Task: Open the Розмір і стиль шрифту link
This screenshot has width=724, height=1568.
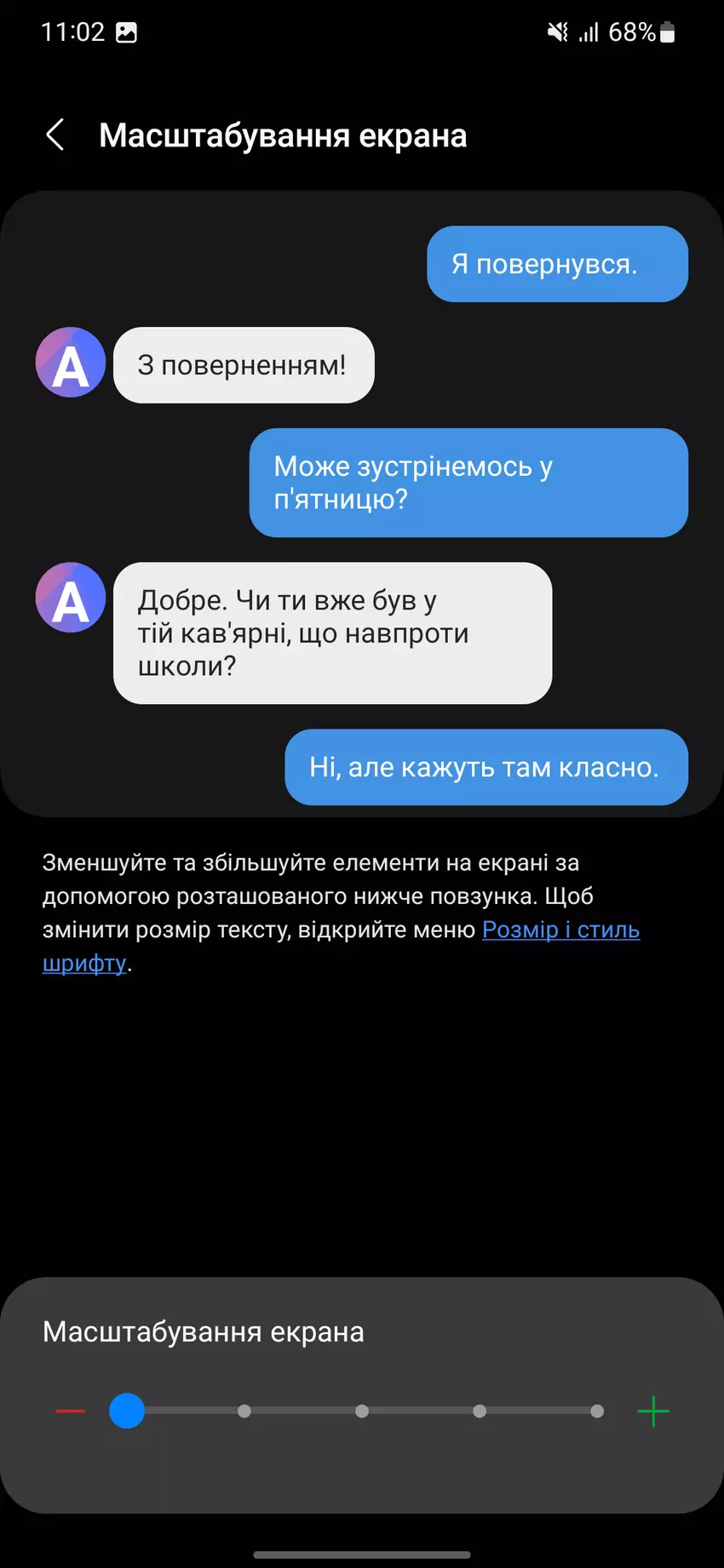Action: pos(560,930)
